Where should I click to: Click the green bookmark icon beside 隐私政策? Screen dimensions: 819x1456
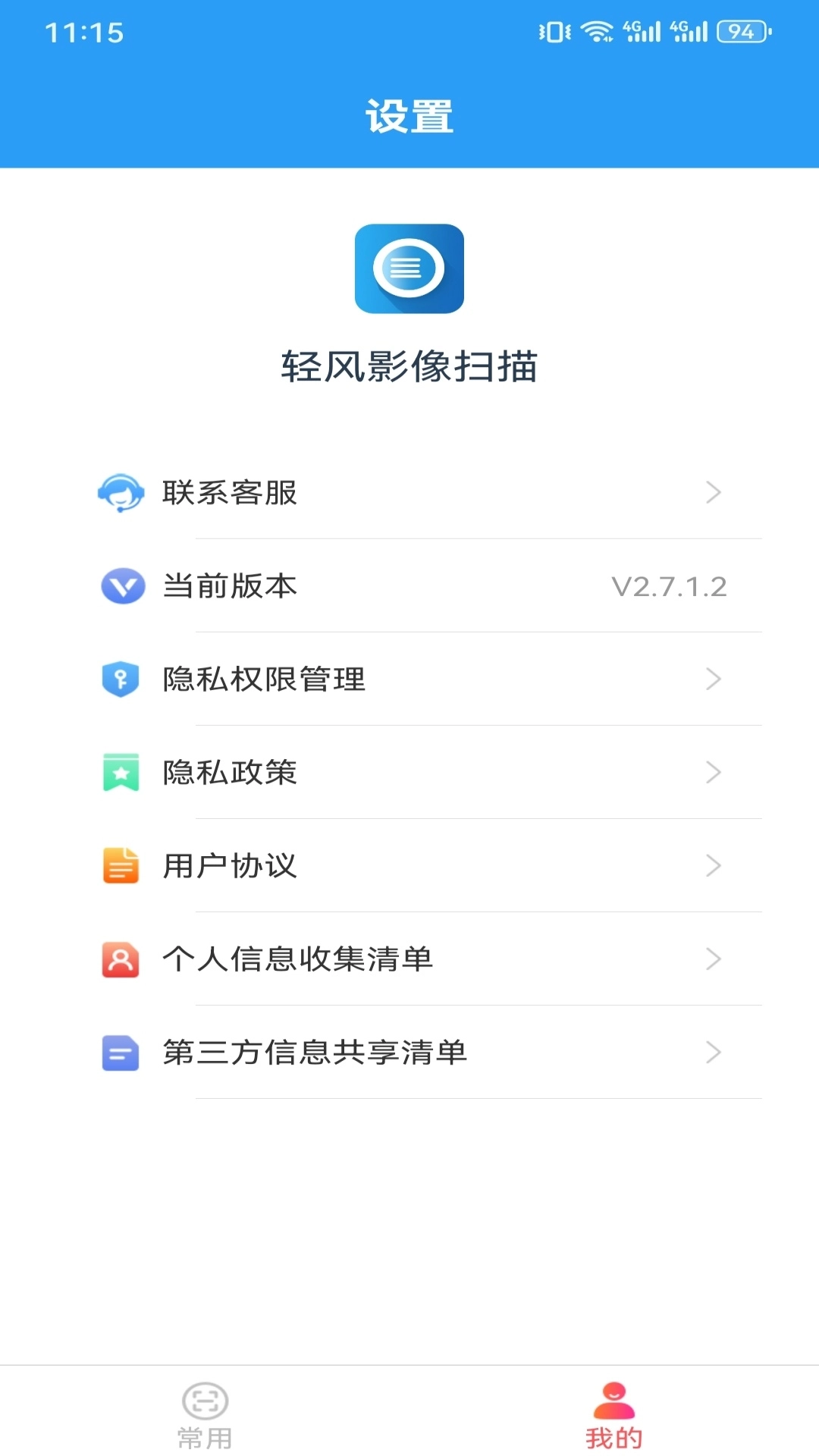pos(121,773)
